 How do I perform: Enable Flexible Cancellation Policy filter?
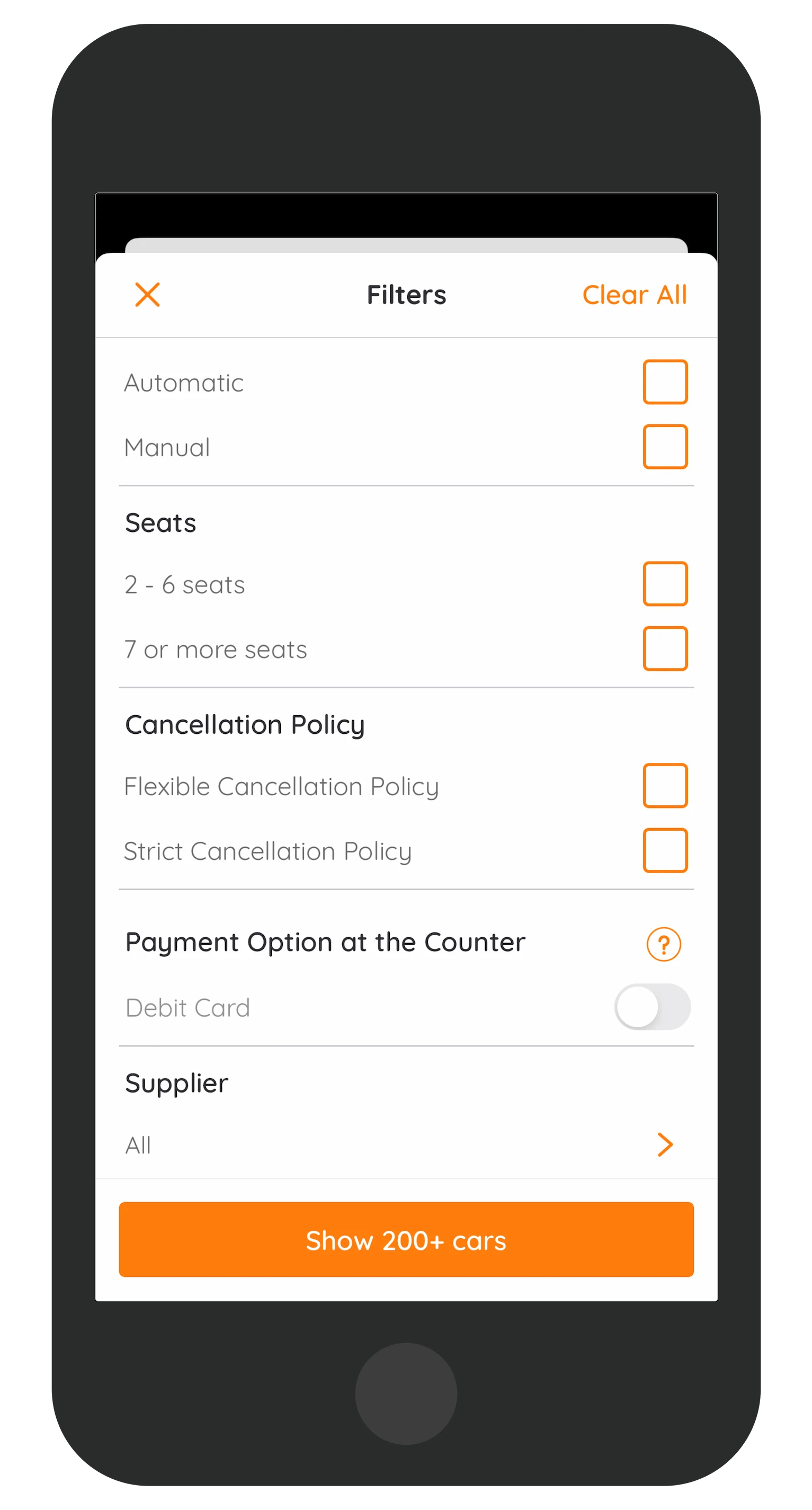click(664, 786)
